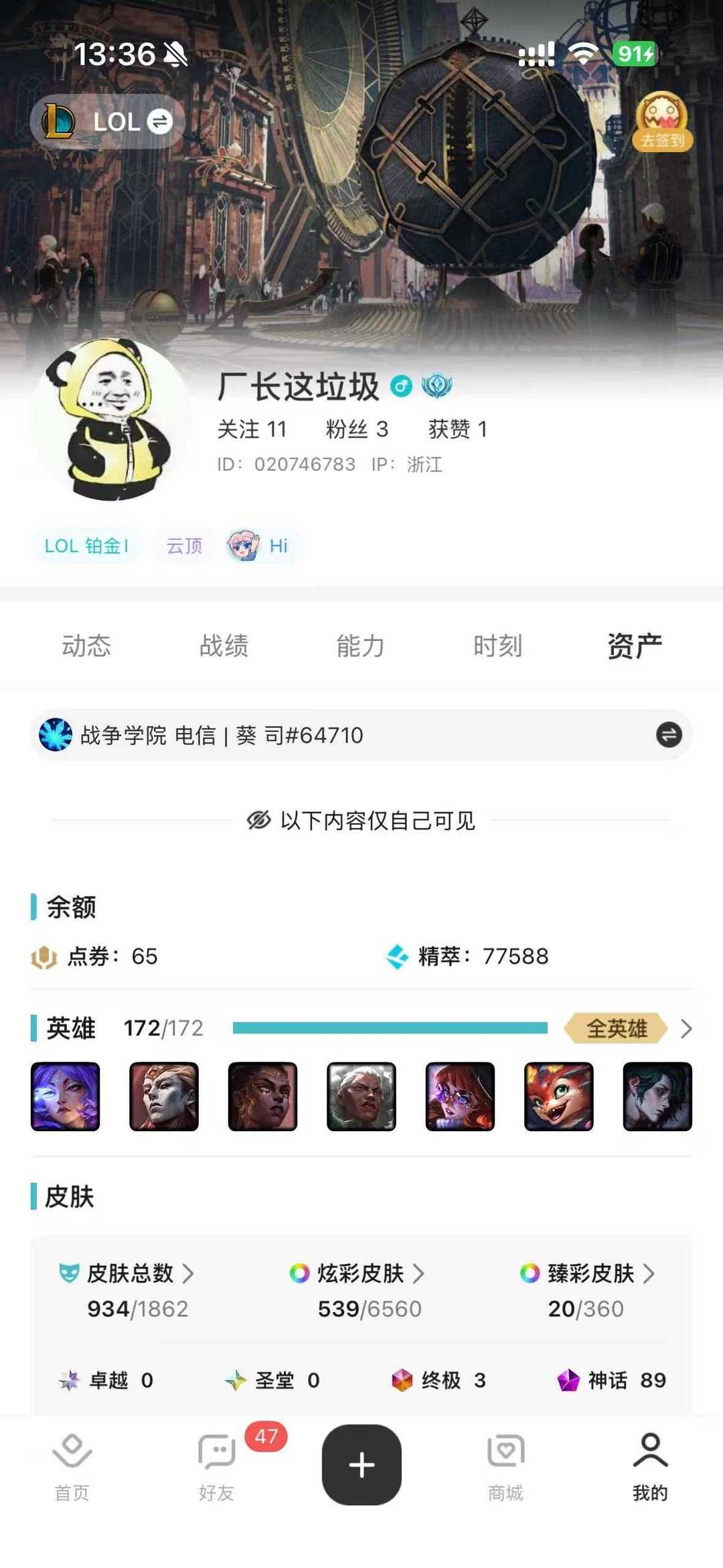Switch to the 动态 tab

point(86,645)
